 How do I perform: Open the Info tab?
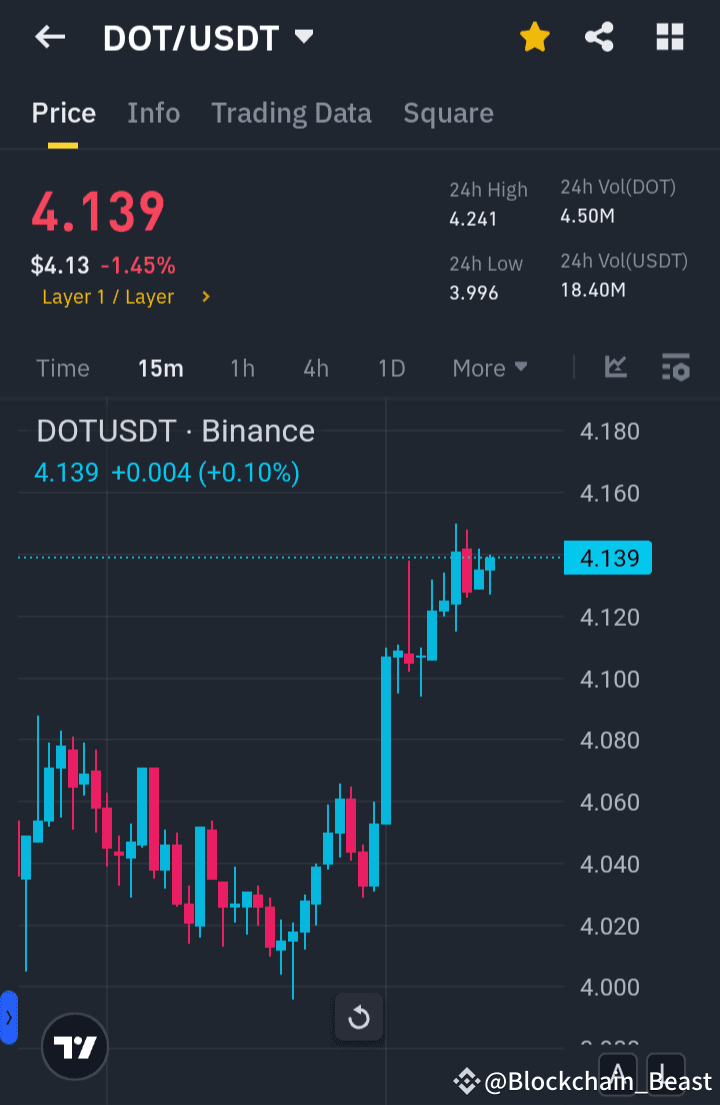click(153, 113)
